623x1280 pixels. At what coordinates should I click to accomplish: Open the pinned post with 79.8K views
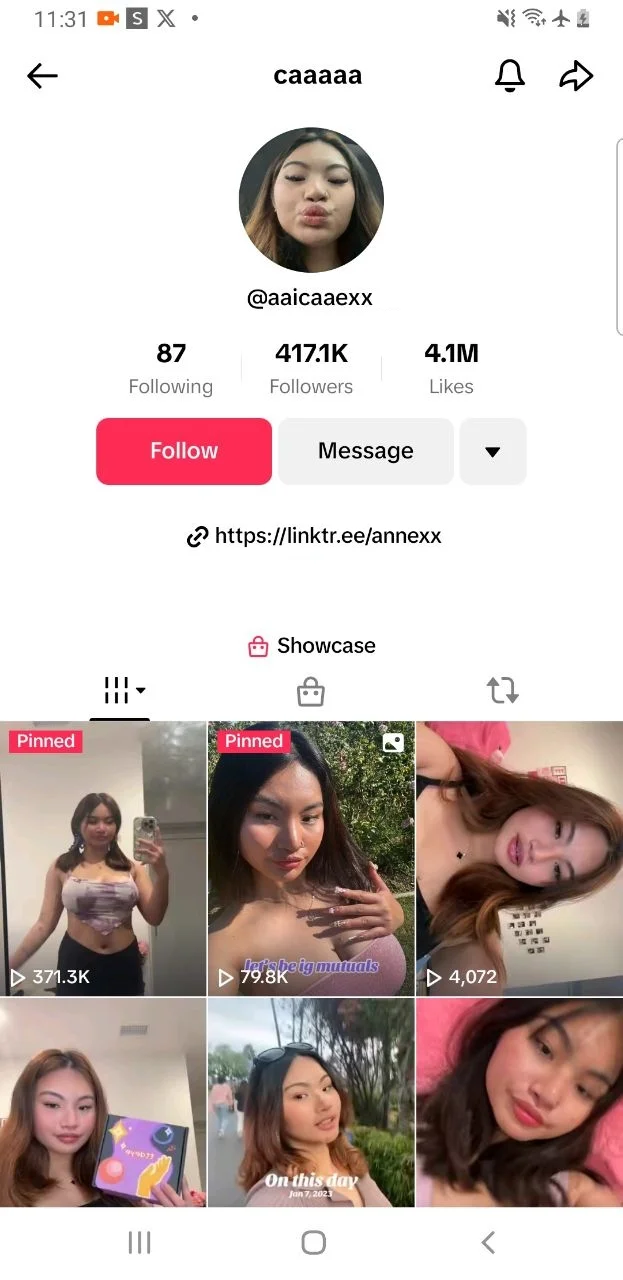coord(311,858)
